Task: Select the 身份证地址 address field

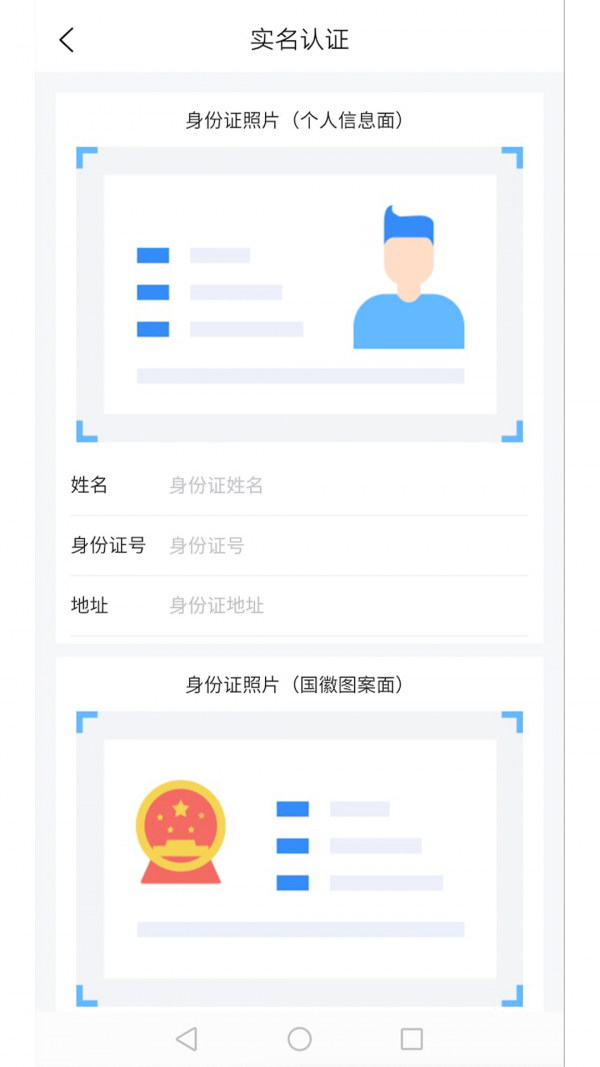Action: click(340, 606)
